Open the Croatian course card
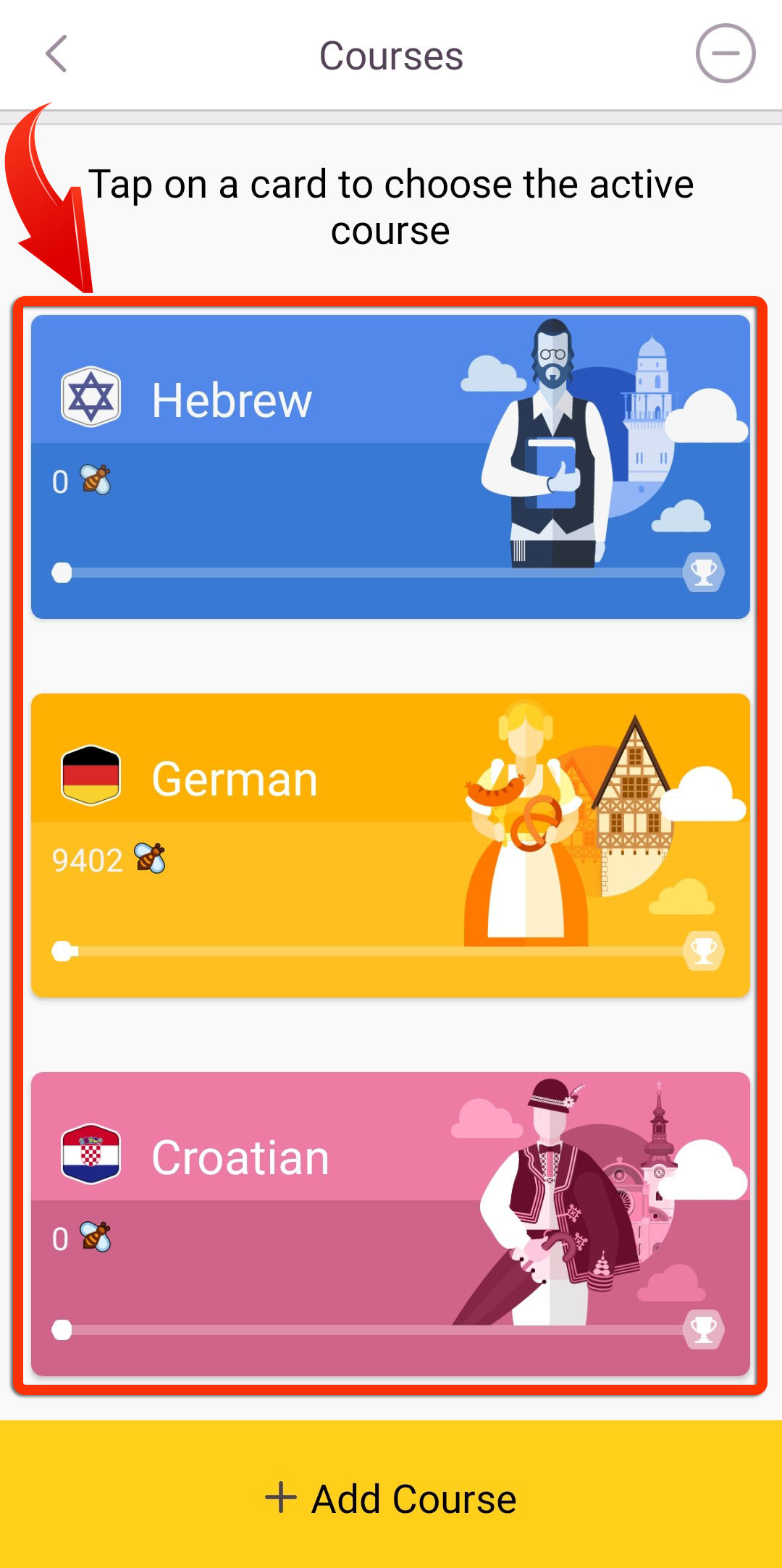 tap(390, 1223)
